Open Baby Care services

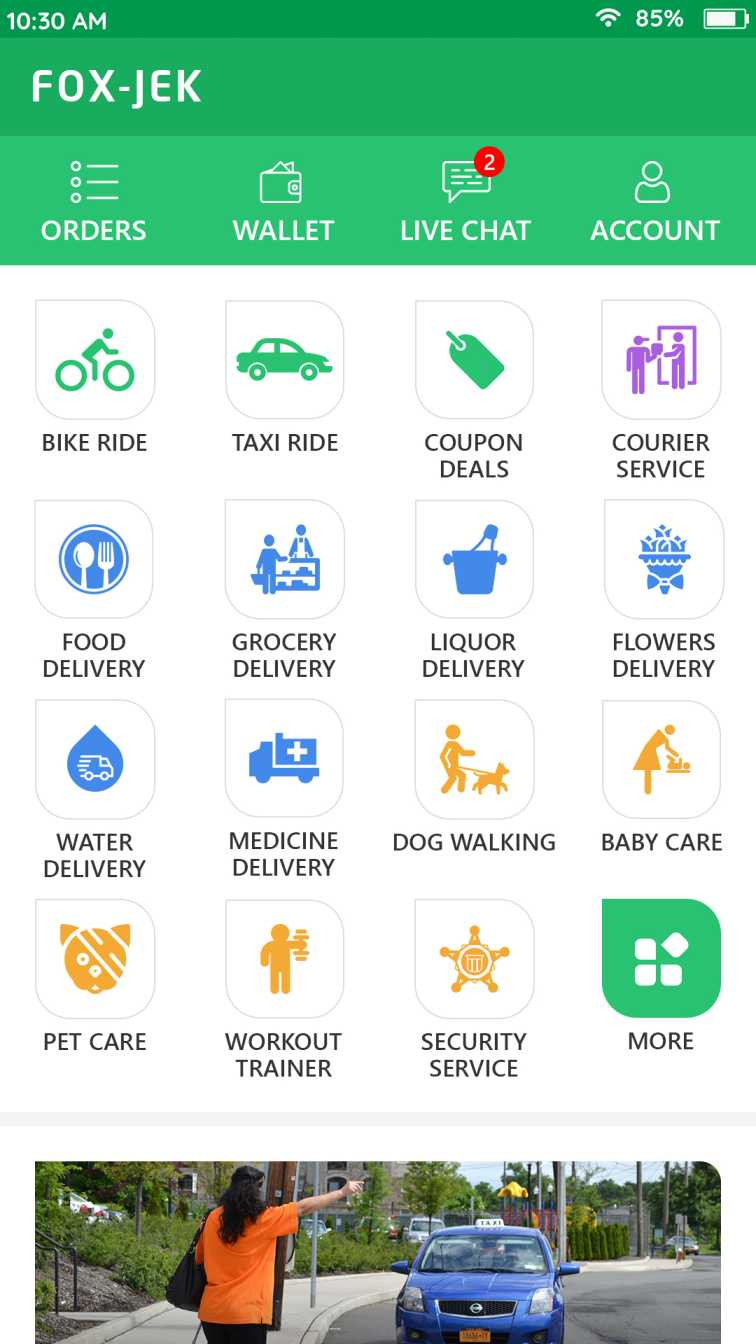[661, 760]
